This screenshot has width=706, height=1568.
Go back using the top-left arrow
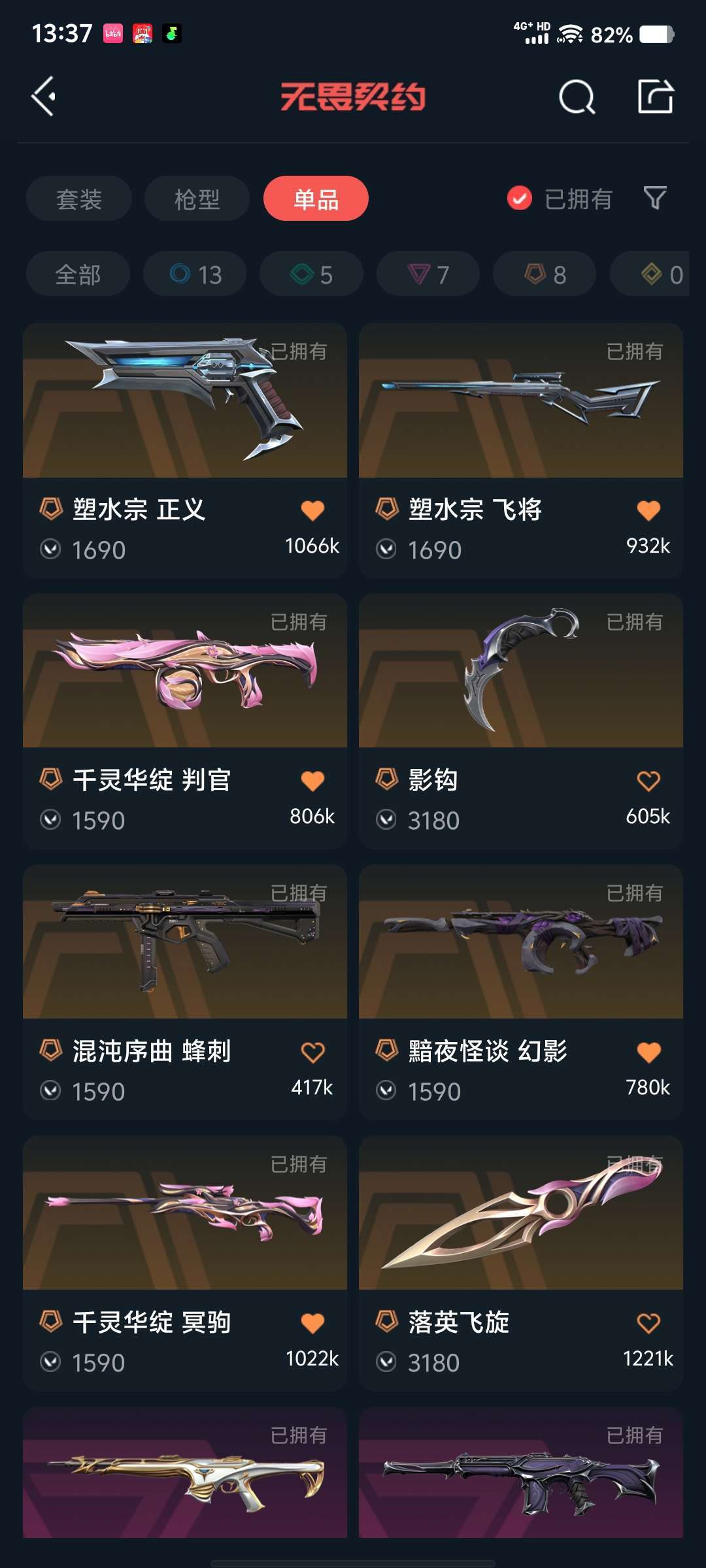pos(44,97)
